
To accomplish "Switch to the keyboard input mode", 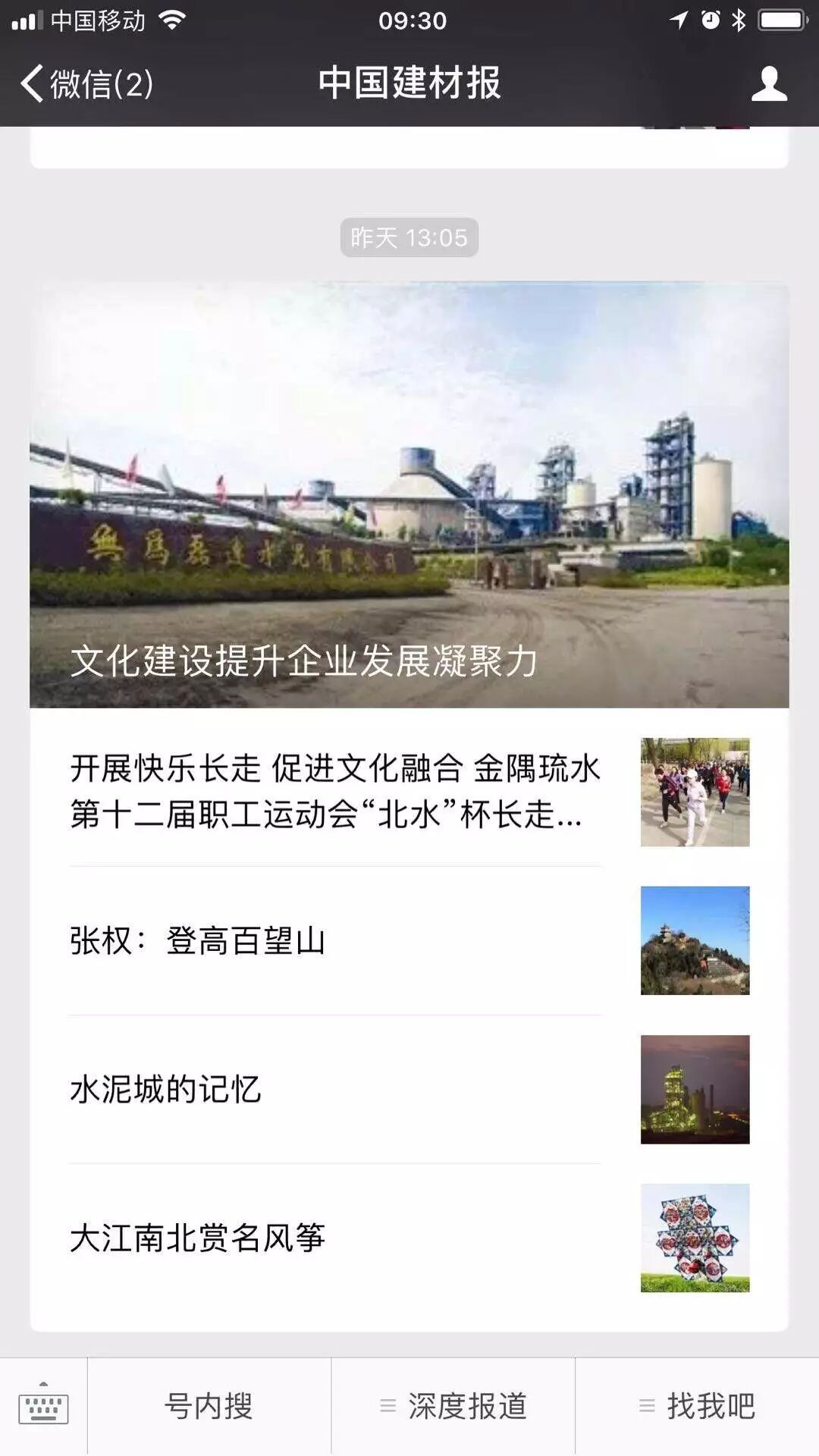I will click(43, 1407).
